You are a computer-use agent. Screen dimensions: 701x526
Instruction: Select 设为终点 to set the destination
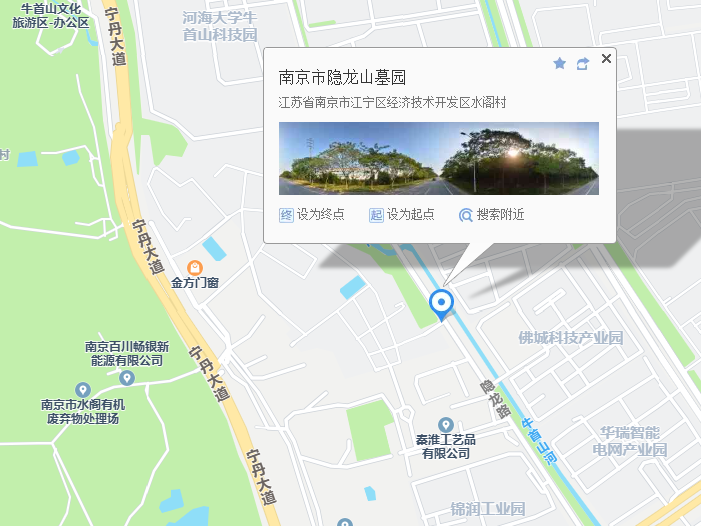(312, 215)
